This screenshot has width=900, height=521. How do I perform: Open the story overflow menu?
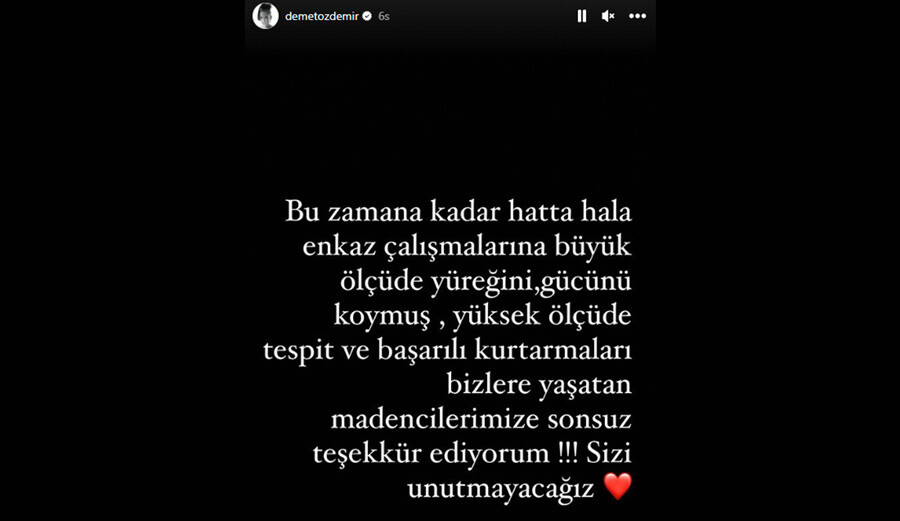click(x=637, y=16)
